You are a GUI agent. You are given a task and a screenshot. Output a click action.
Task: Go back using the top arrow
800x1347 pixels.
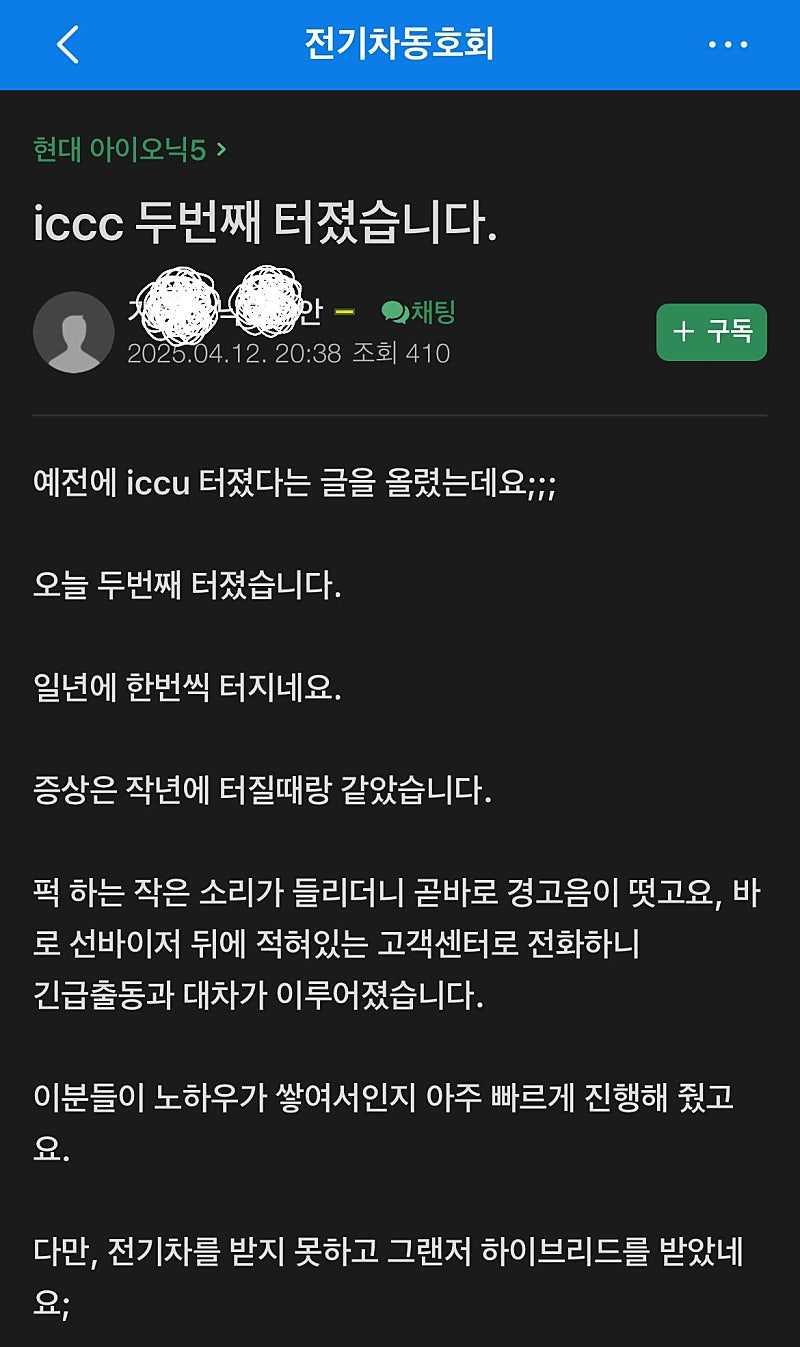tap(67, 45)
